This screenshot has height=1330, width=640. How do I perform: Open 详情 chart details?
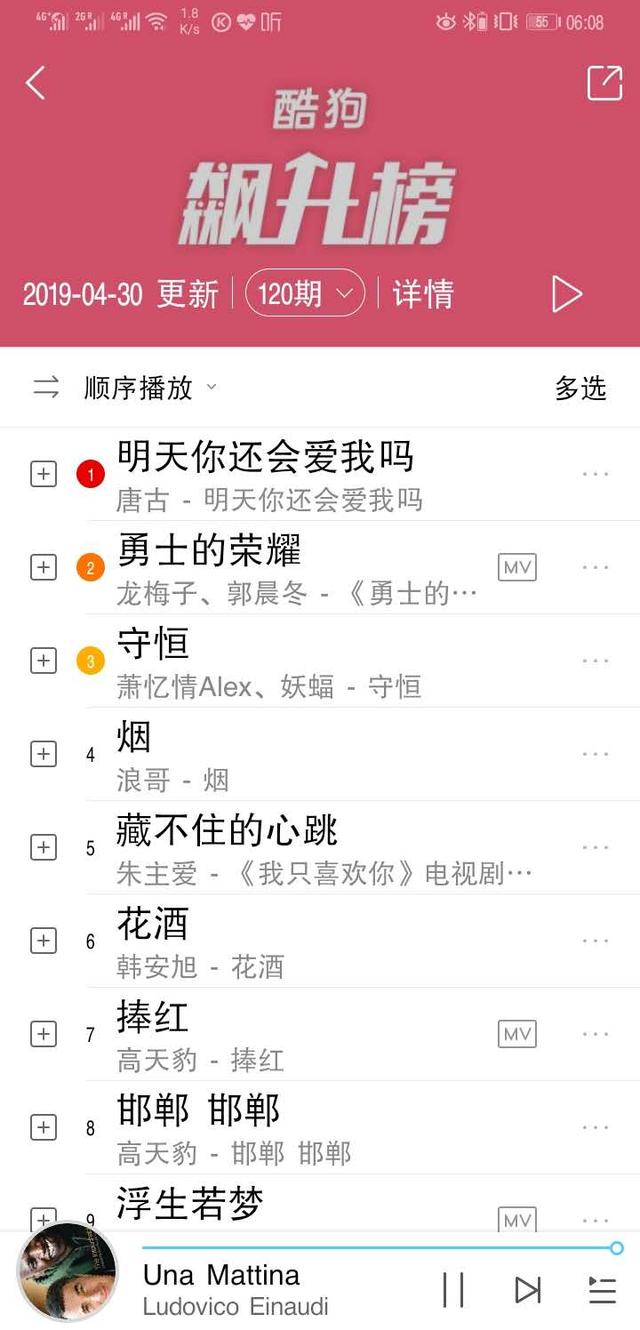point(422,294)
